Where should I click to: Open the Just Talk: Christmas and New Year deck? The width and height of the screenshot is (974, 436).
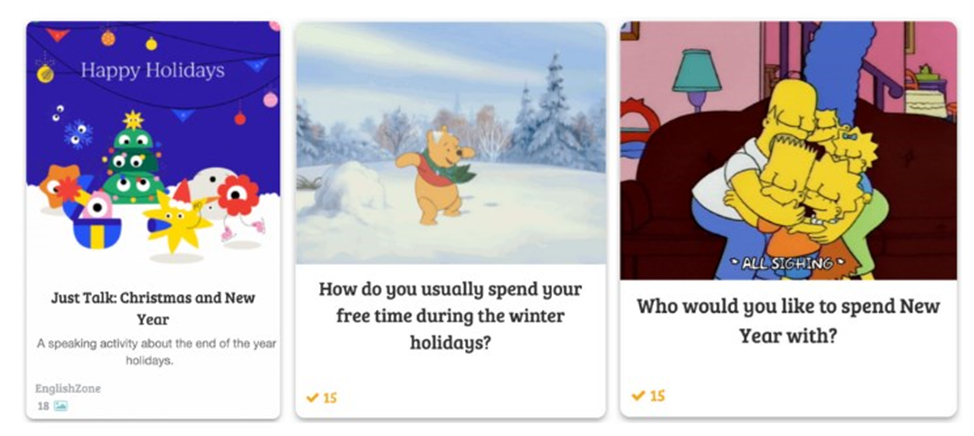(x=153, y=308)
